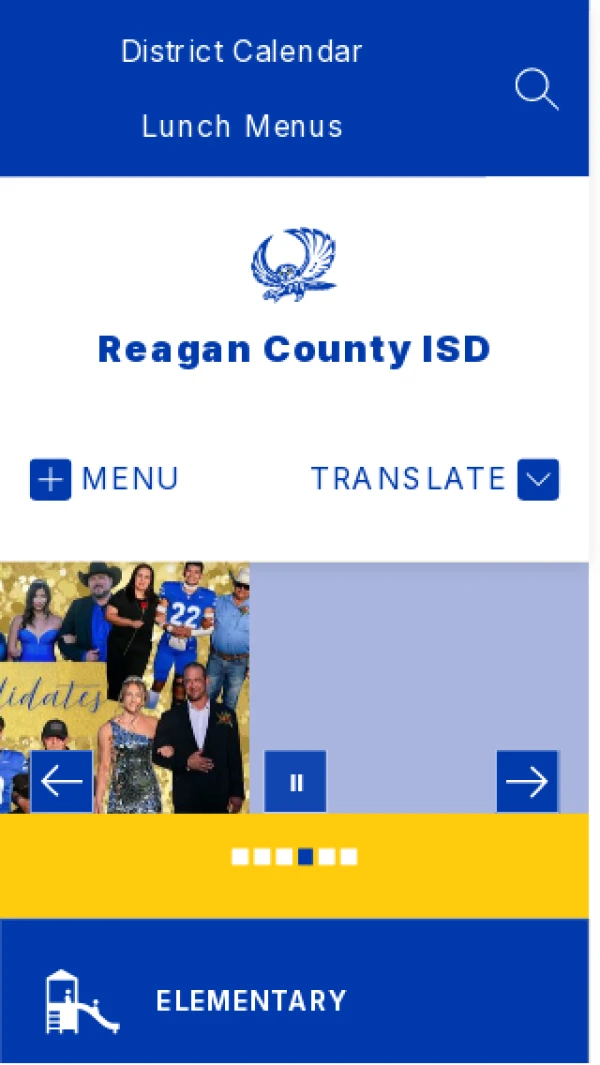Image resolution: width=600 pixels, height=1065 pixels.
Task: Open the Translate language dropdown
Action: coord(435,479)
